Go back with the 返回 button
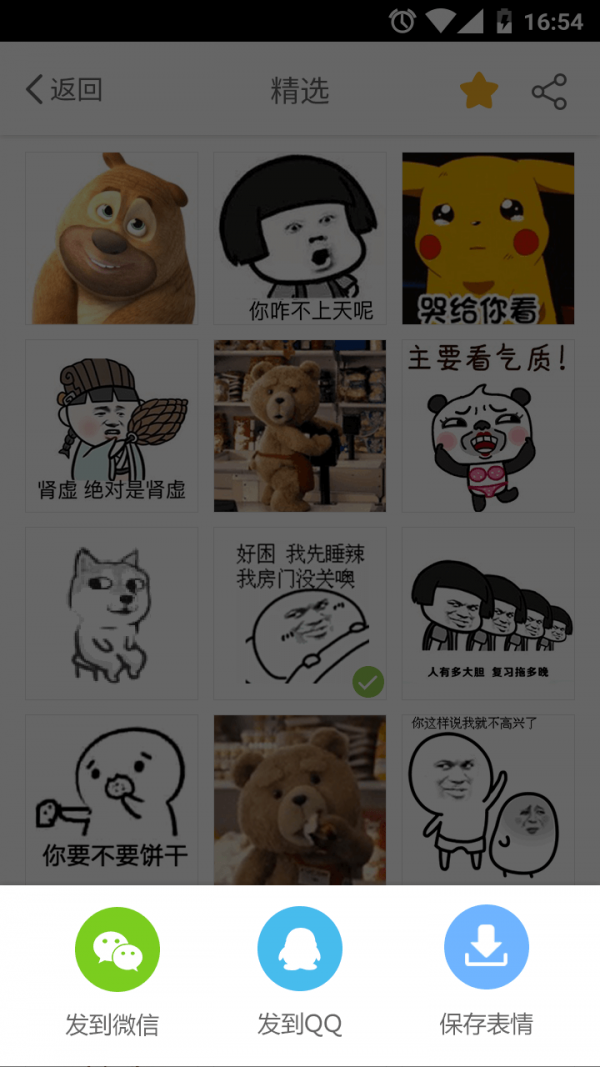 click(64, 90)
